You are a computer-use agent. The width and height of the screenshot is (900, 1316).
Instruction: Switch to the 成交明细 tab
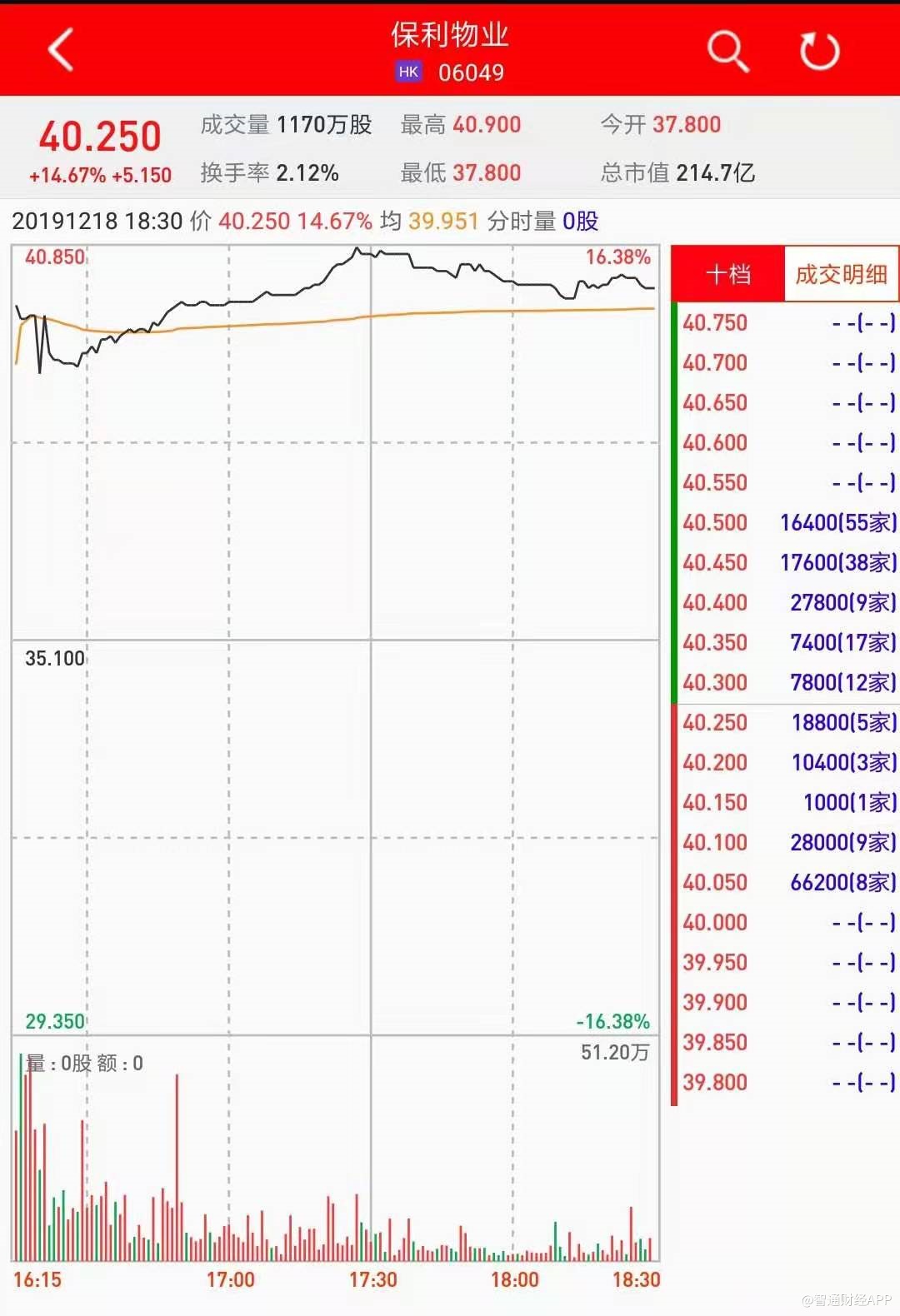(841, 274)
